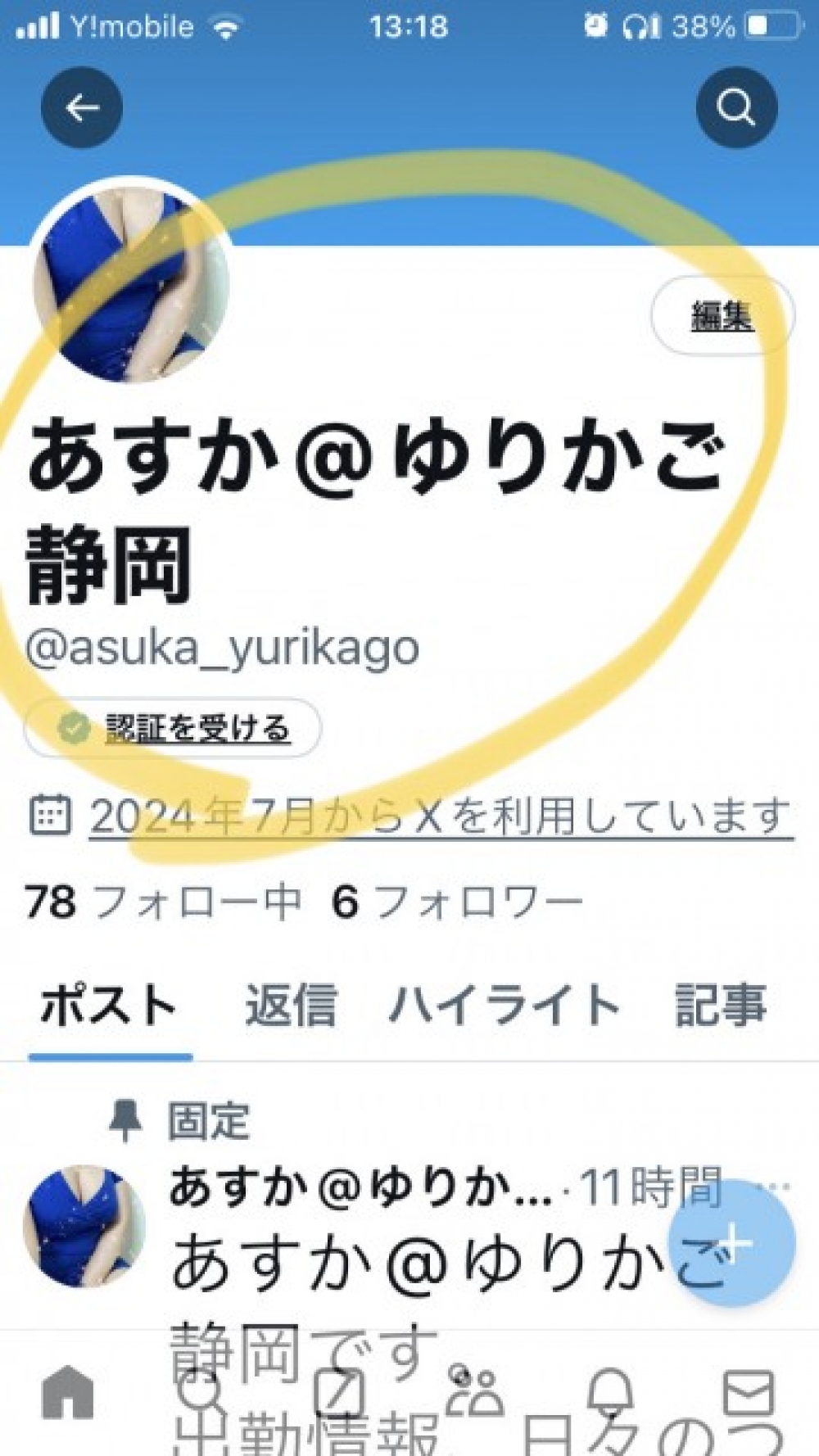
Task: Open the messages envelope tab
Action: coord(749,1392)
